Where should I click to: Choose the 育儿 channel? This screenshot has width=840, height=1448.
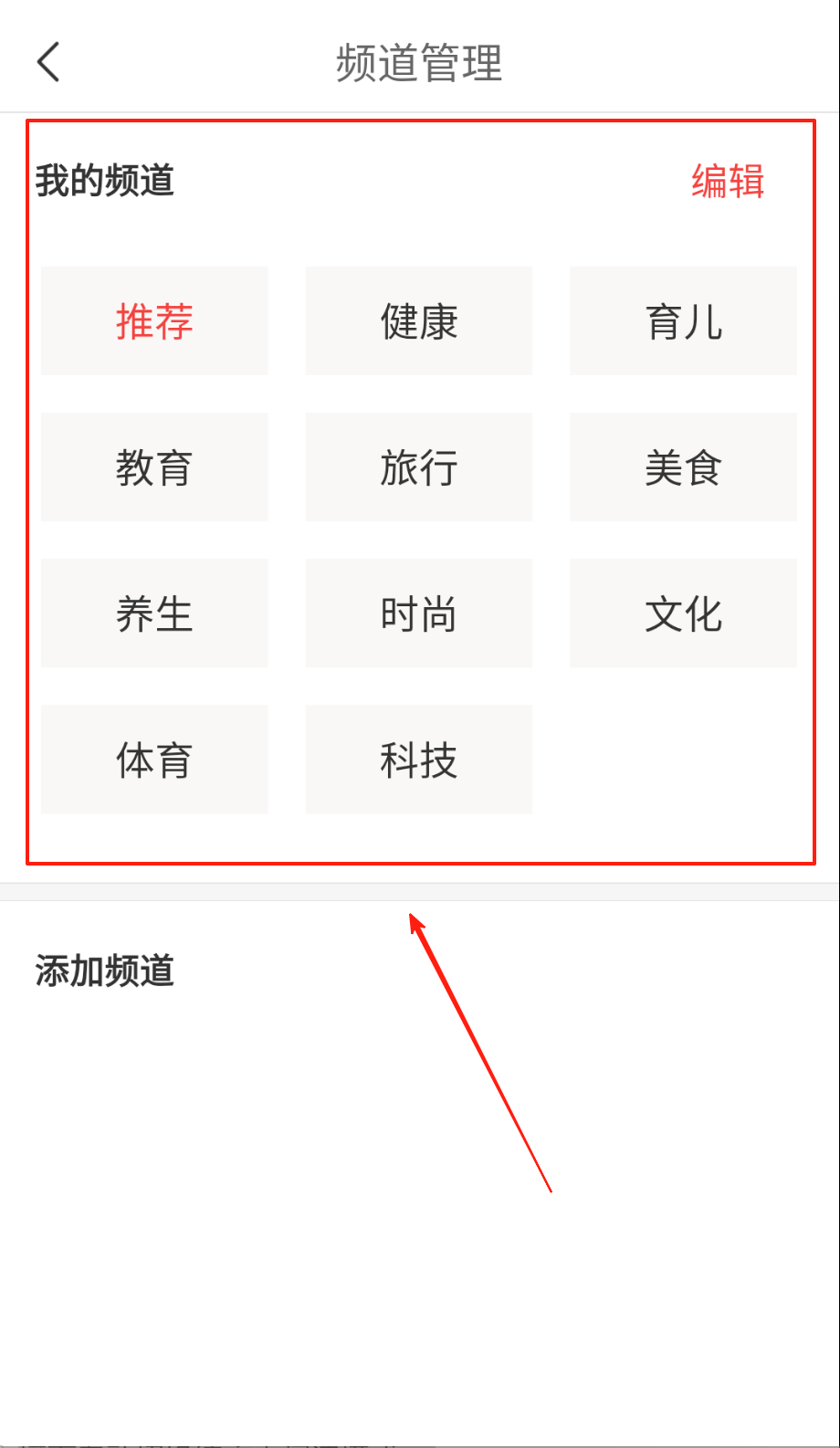tap(683, 321)
